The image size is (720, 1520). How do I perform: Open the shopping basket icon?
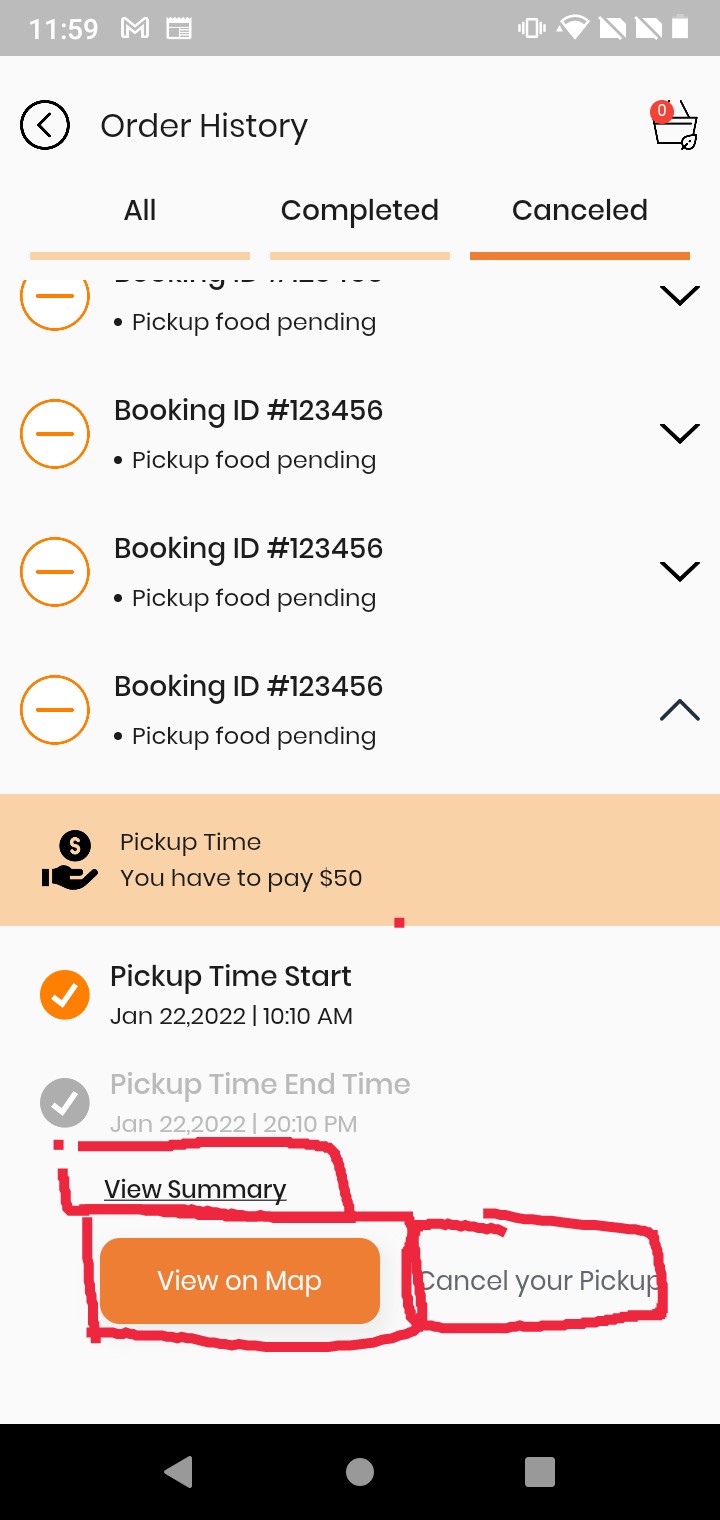pyautogui.click(x=674, y=126)
